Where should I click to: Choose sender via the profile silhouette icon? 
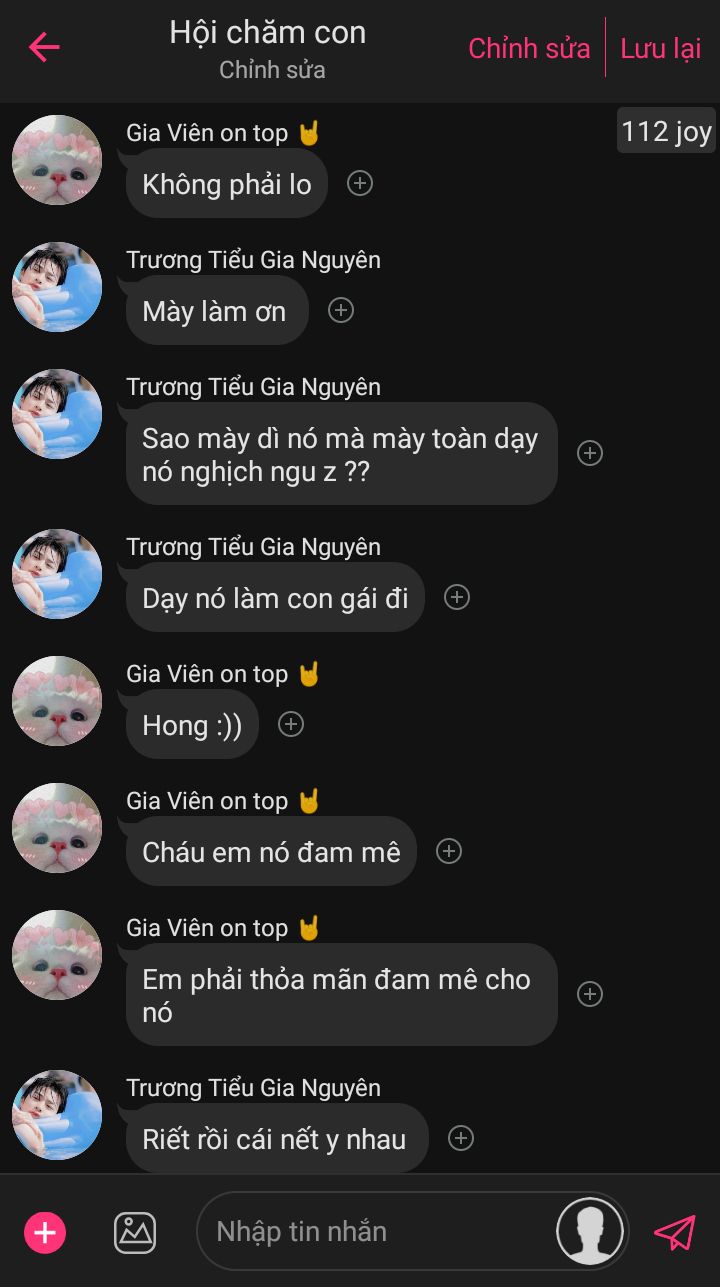590,1232
